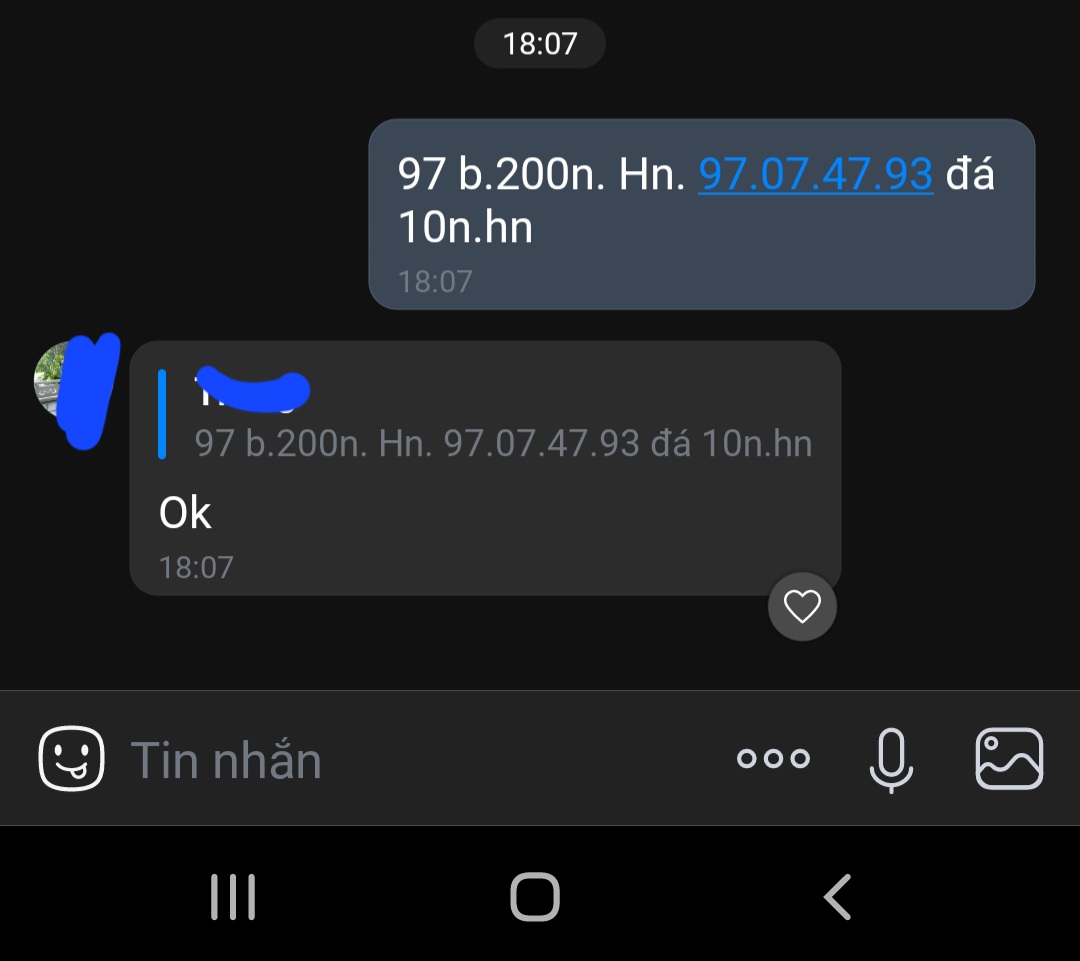React with heart to Ok message

[802, 606]
